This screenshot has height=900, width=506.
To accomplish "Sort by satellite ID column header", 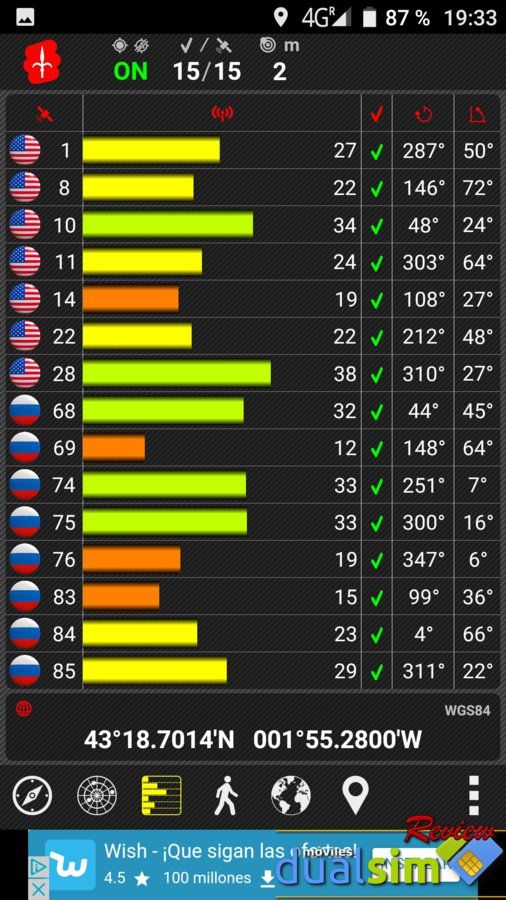I will coord(44,113).
